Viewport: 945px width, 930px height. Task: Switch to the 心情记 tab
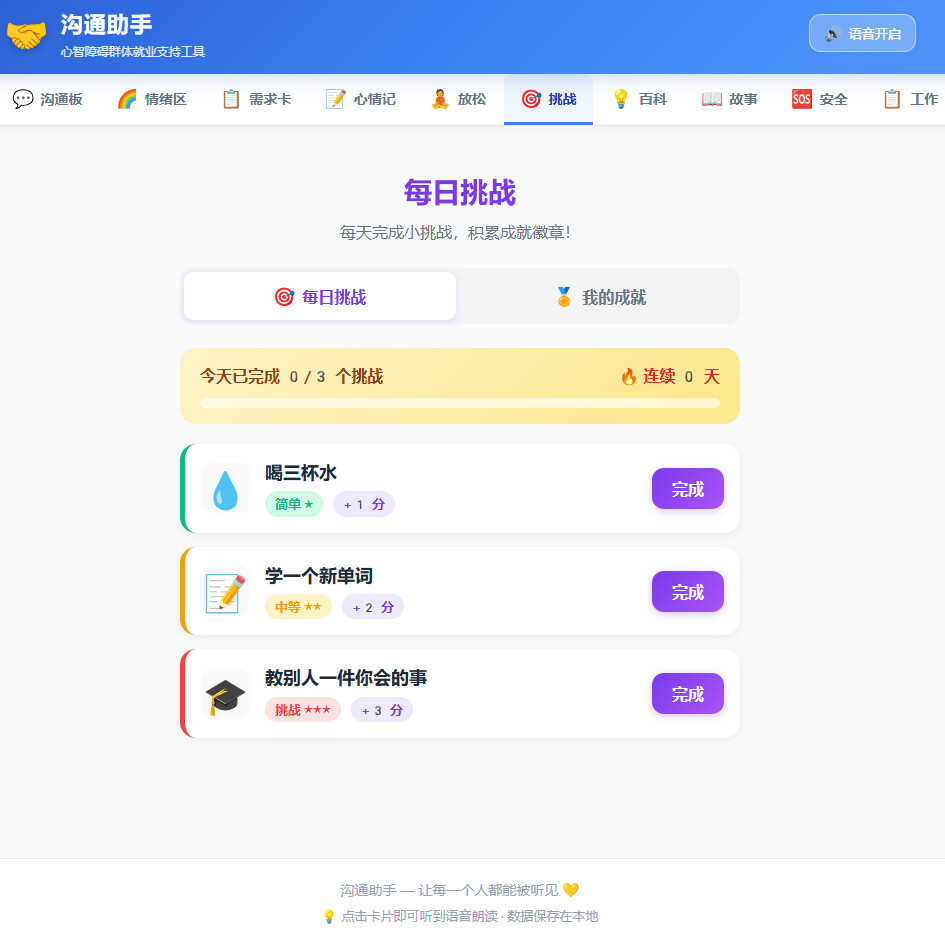tap(361, 99)
